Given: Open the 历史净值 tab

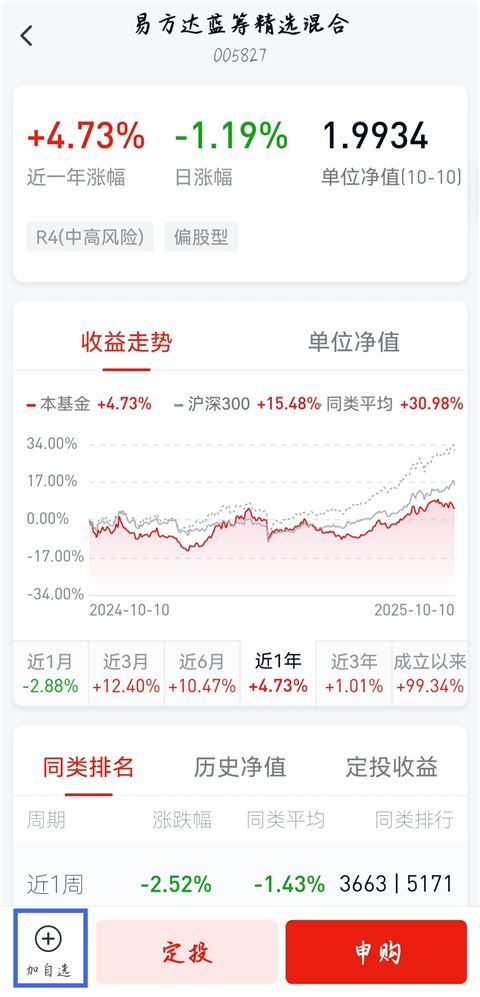Looking at the screenshot, I should tap(240, 767).
